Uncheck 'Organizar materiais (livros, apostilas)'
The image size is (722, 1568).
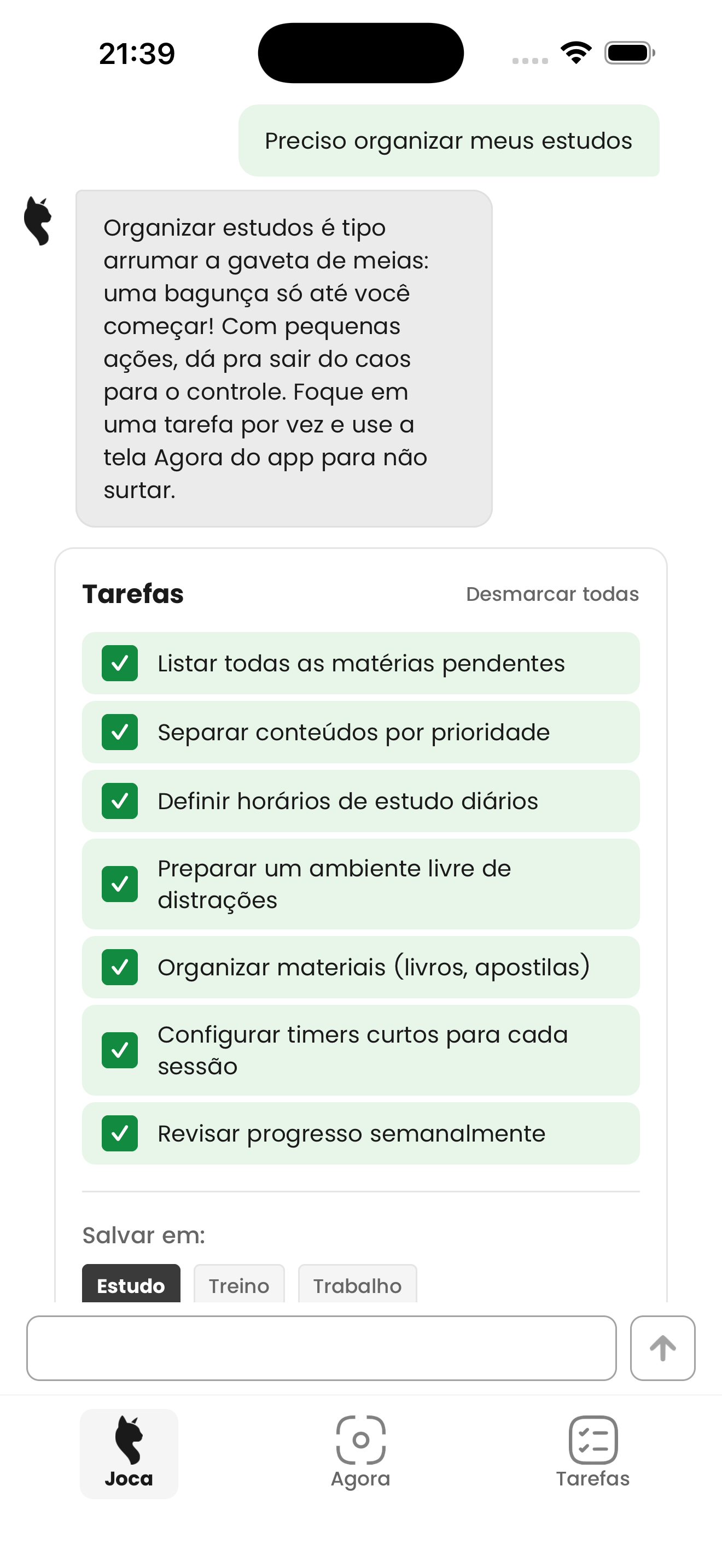119,967
